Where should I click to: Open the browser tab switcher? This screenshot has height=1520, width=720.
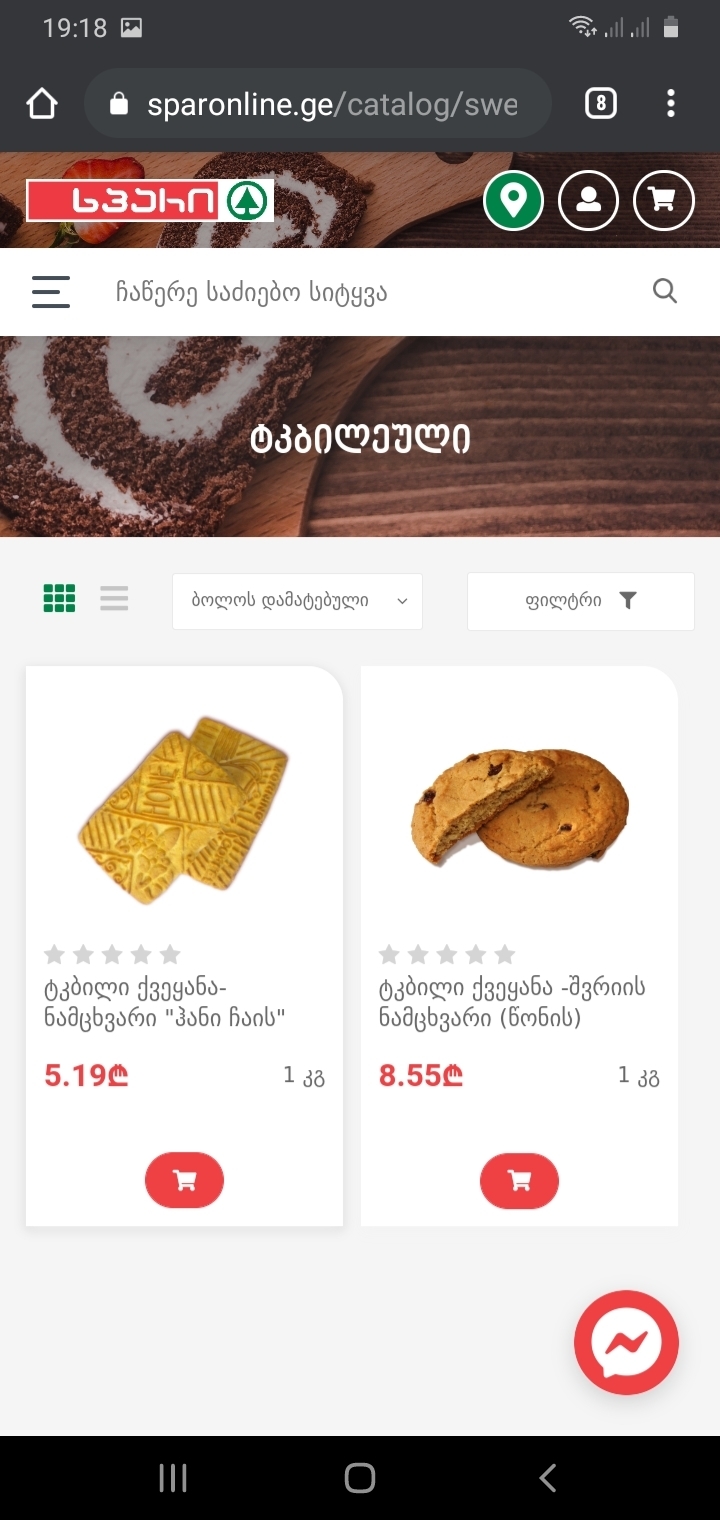[x=600, y=103]
